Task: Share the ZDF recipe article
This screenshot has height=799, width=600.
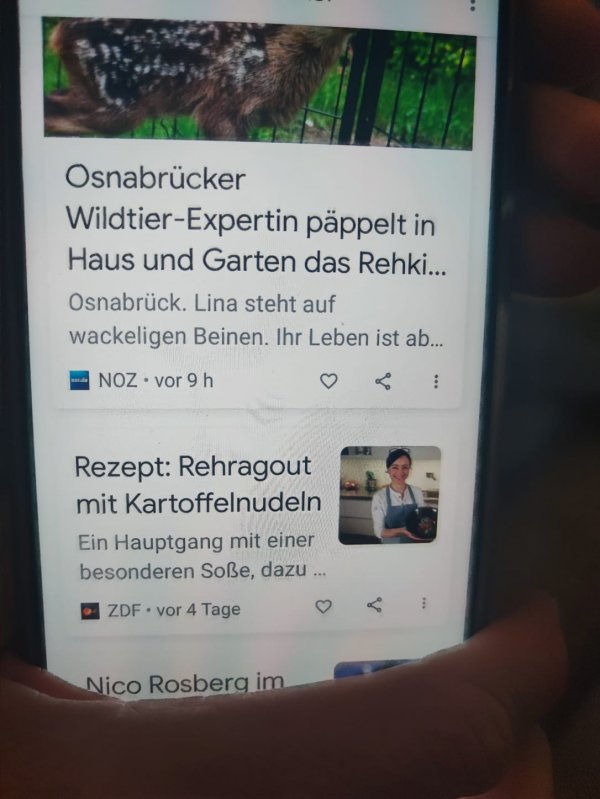Action: pyautogui.click(x=375, y=605)
